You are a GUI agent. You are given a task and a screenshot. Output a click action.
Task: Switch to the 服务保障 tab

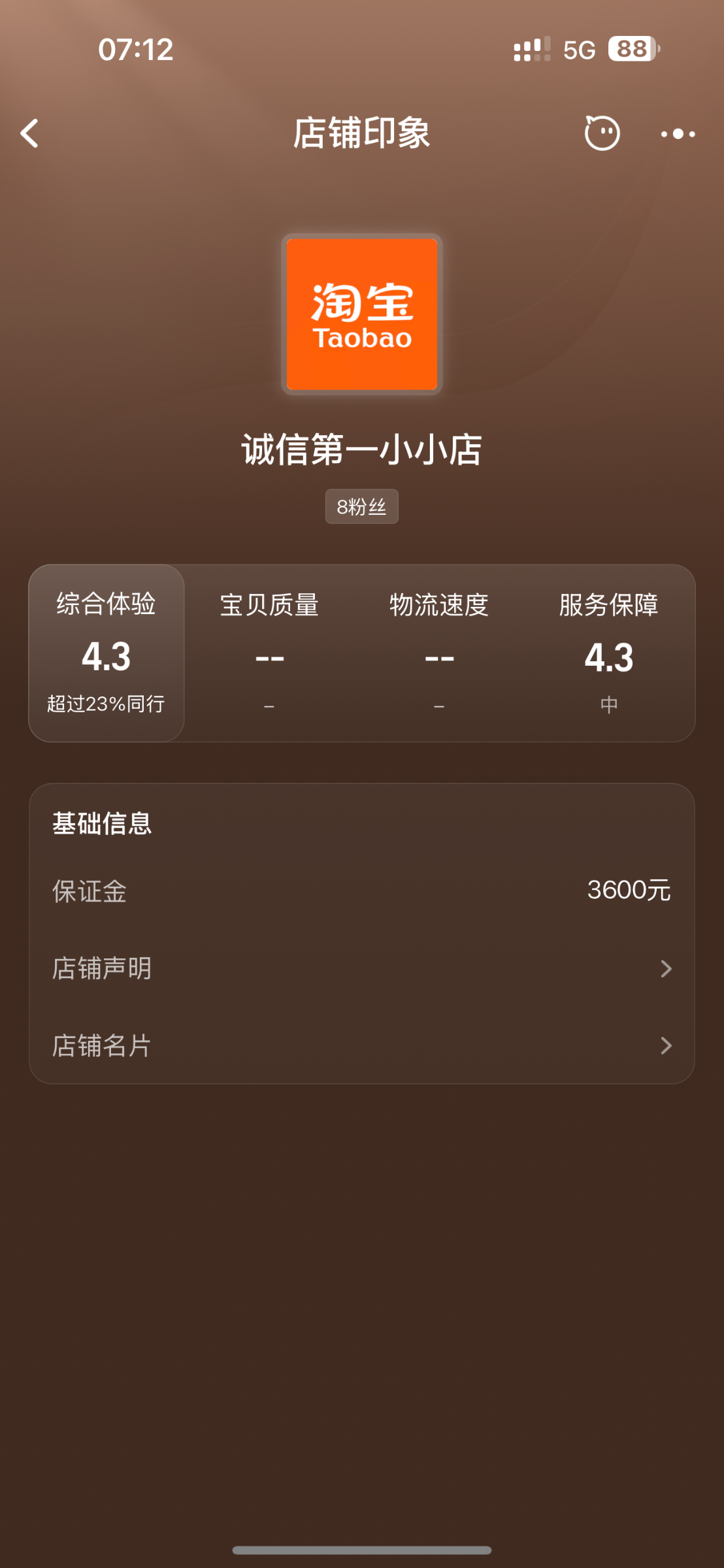[608, 653]
